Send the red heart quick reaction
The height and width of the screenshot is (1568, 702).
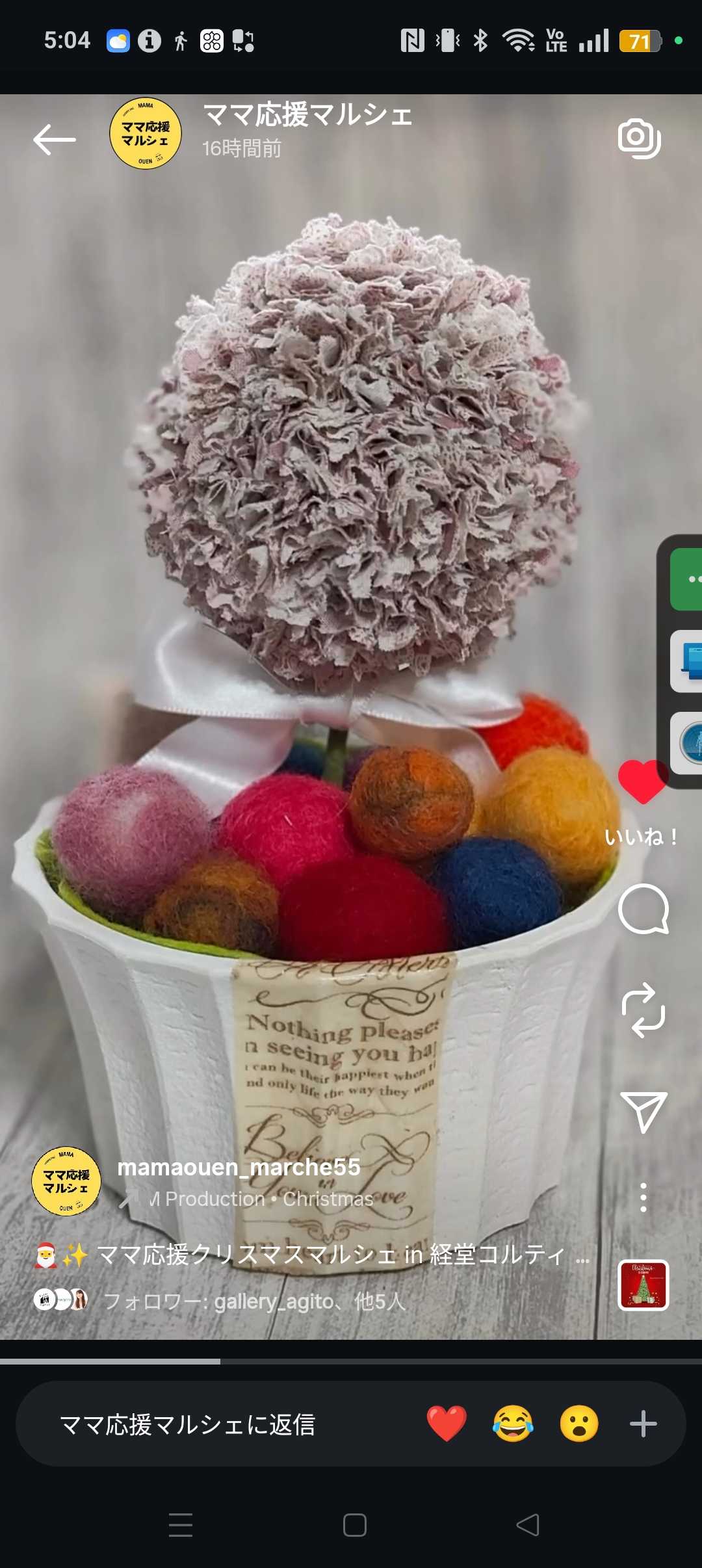click(447, 1424)
